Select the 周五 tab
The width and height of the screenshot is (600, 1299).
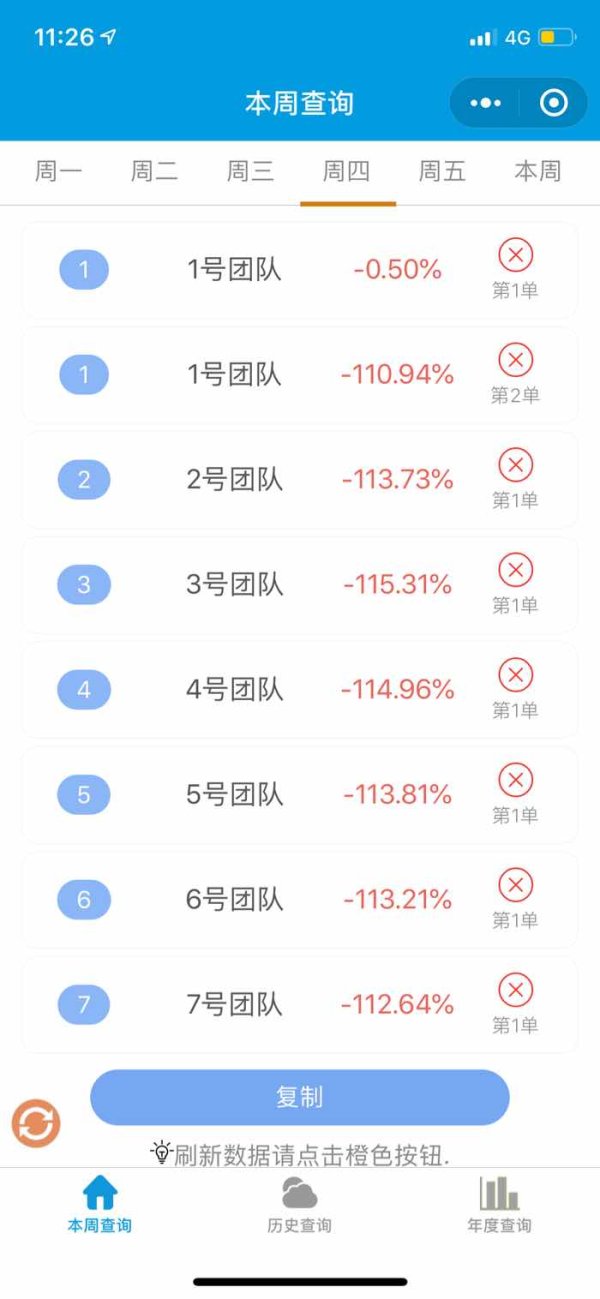(x=443, y=171)
